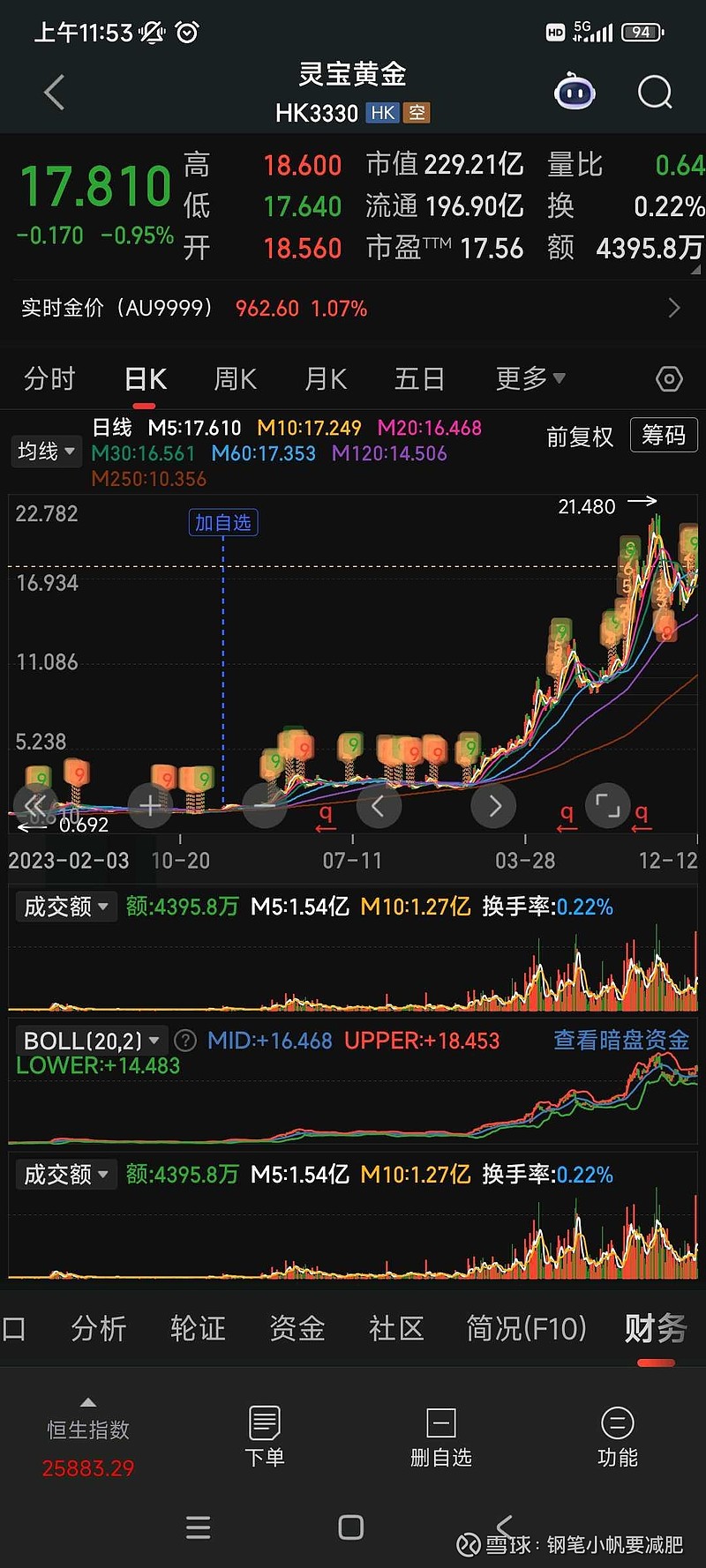Switch to the 周K weekly chart tab

[x=234, y=377]
